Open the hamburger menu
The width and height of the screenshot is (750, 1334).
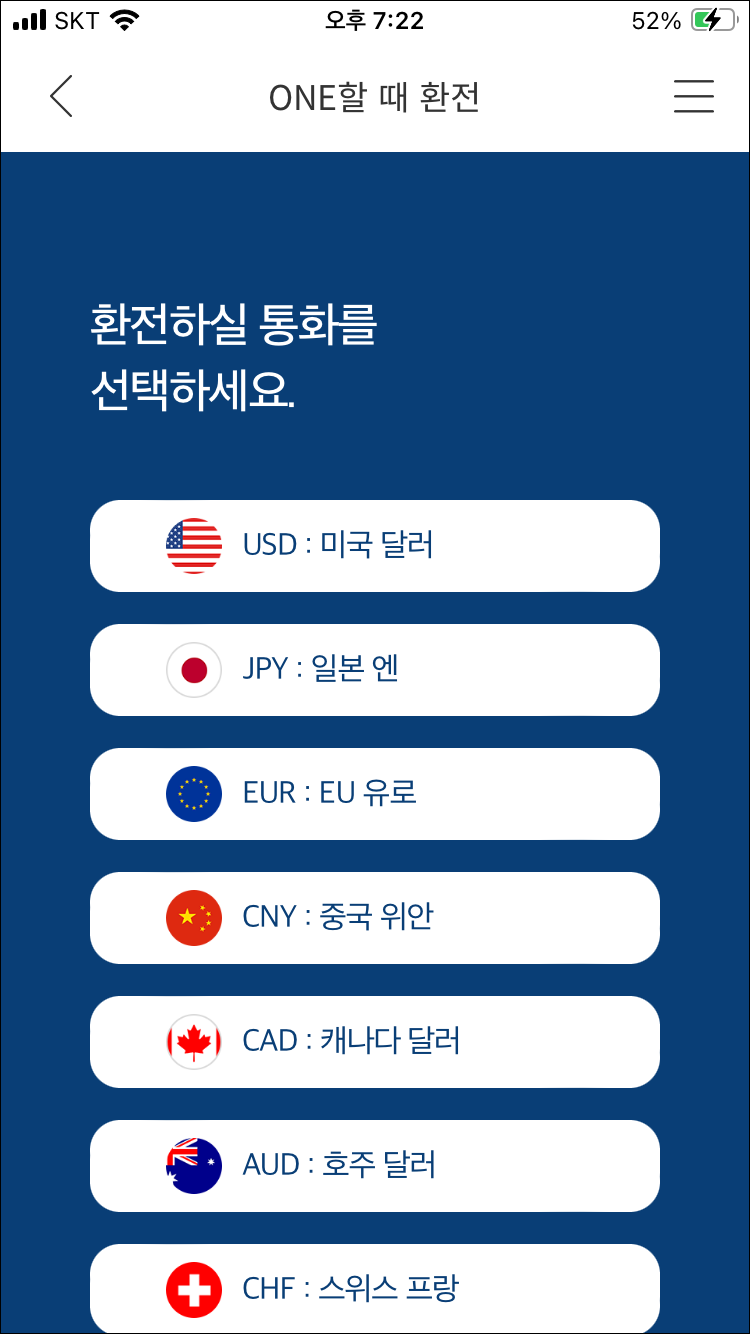pyautogui.click(x=694, y=97)
